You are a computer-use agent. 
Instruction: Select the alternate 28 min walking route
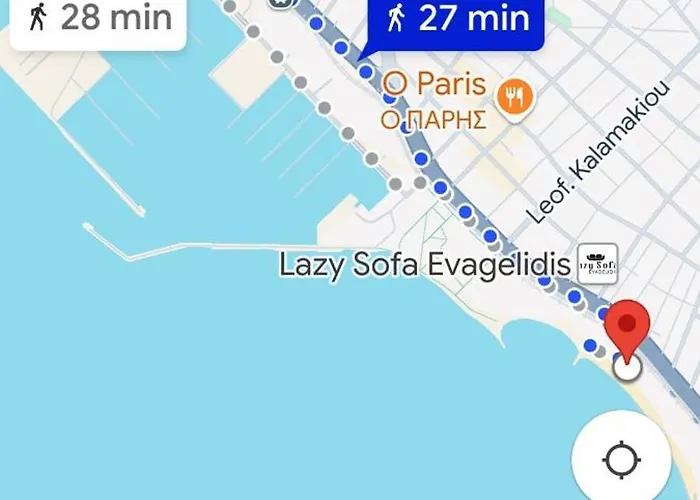pos(98,19)
